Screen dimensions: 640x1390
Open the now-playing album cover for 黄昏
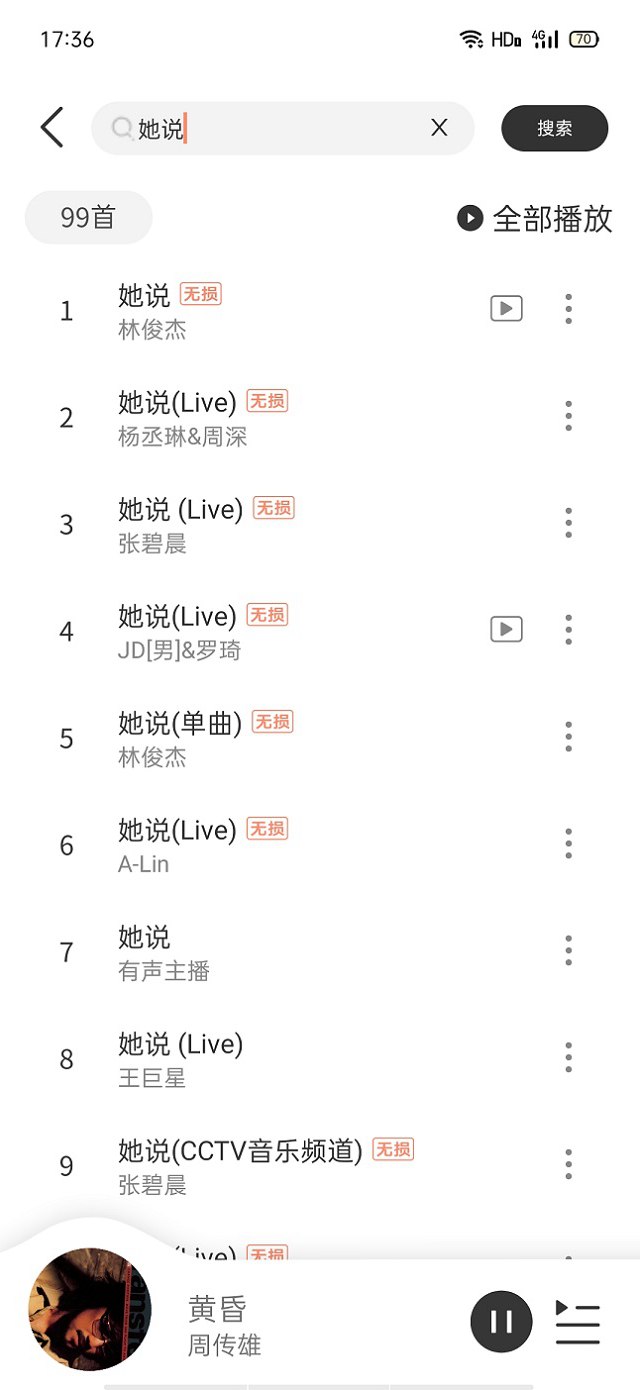[90, 1309]
